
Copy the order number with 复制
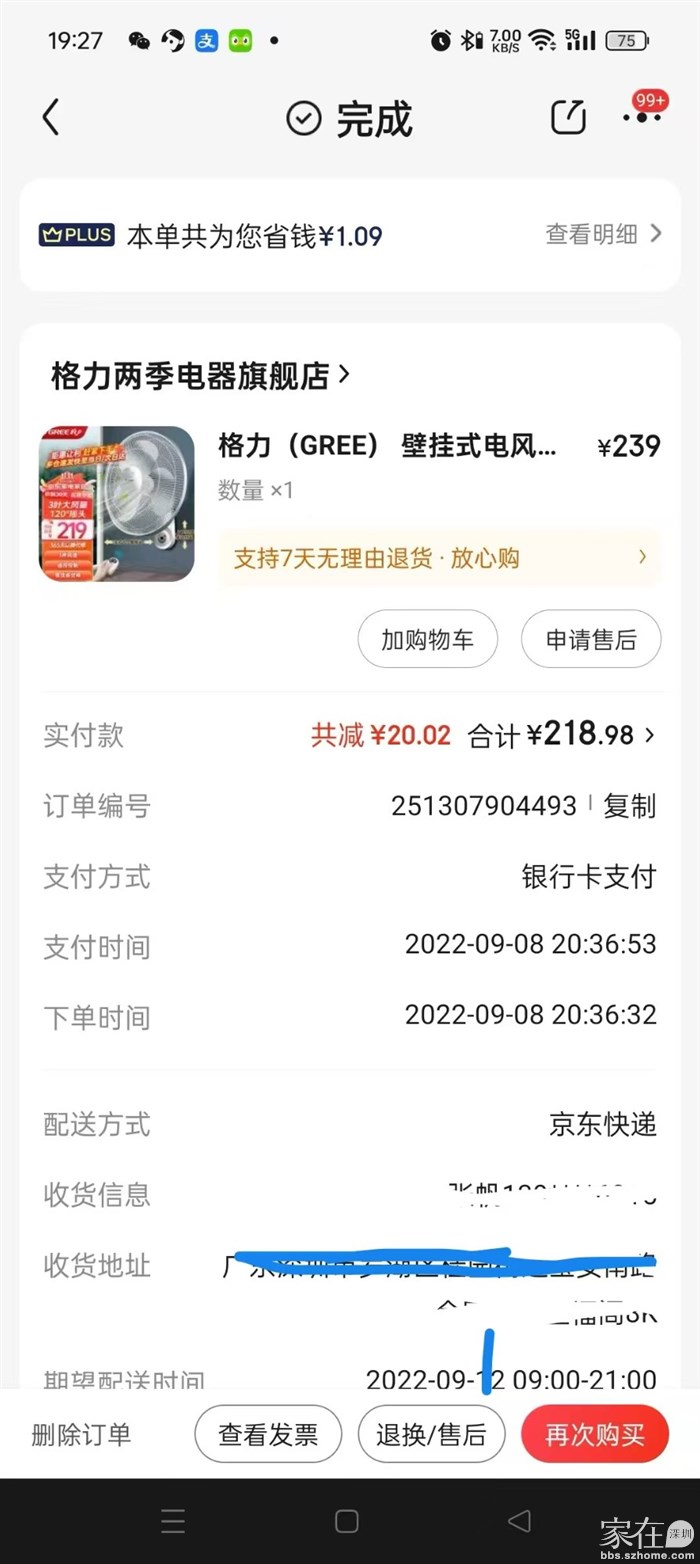(629, 806)
